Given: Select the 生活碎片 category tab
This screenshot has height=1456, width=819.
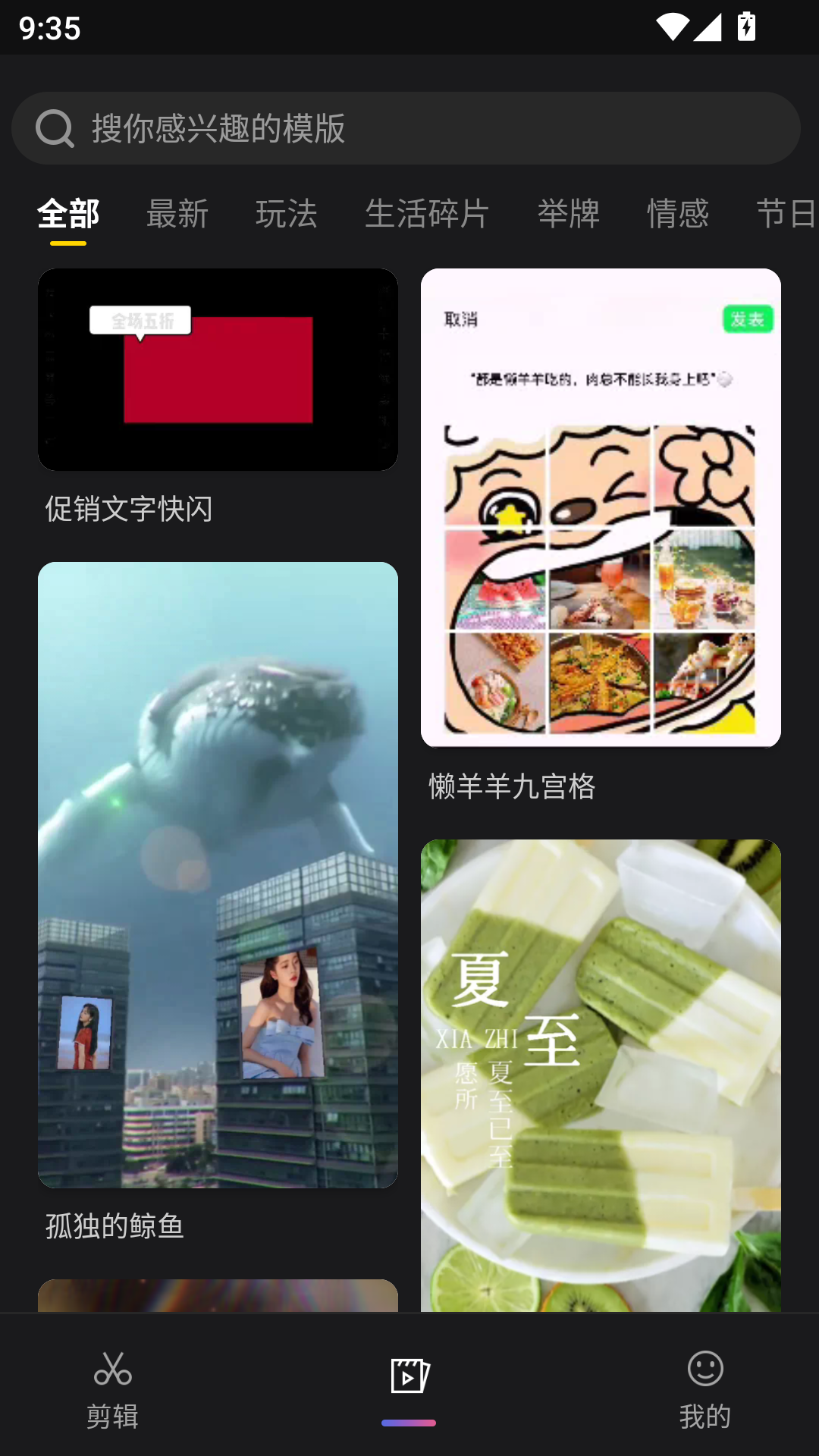Looking at the screenshot, I should click(x=427, y=214).
